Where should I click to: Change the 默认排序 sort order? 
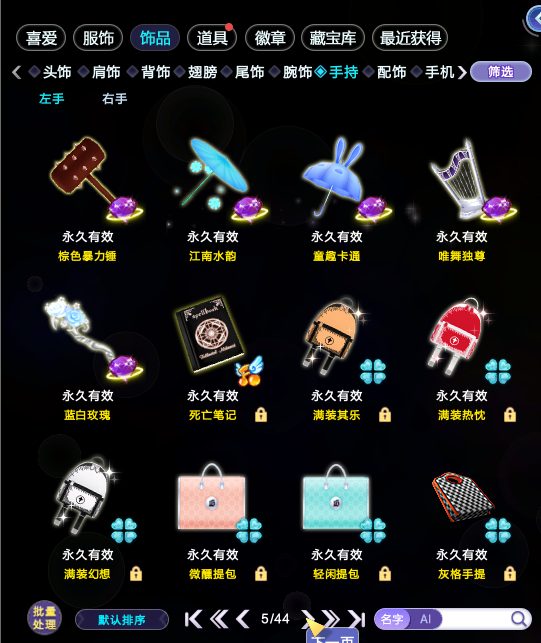coord(122,619)
